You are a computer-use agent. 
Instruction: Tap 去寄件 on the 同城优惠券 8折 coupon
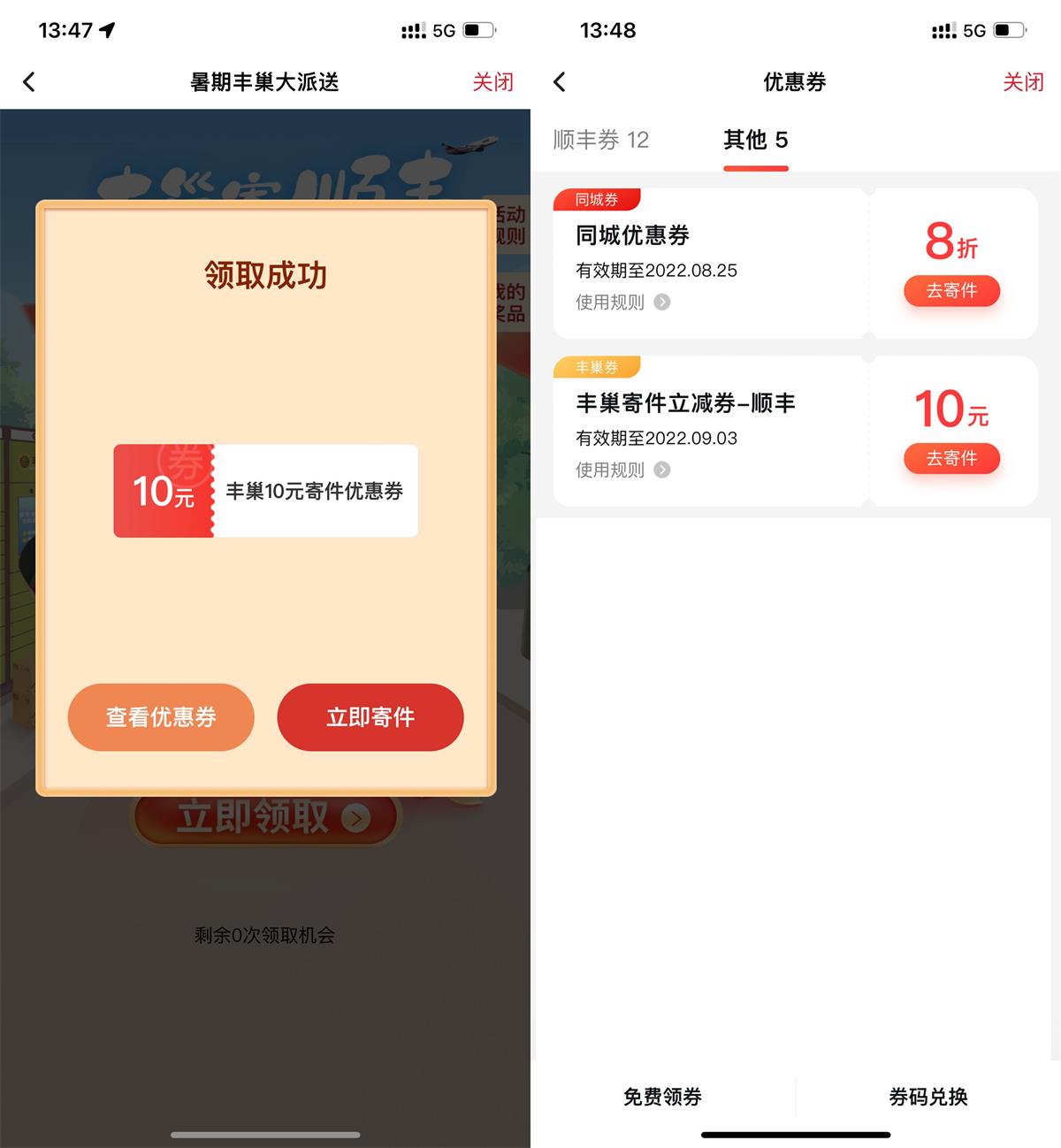[951, 291]
